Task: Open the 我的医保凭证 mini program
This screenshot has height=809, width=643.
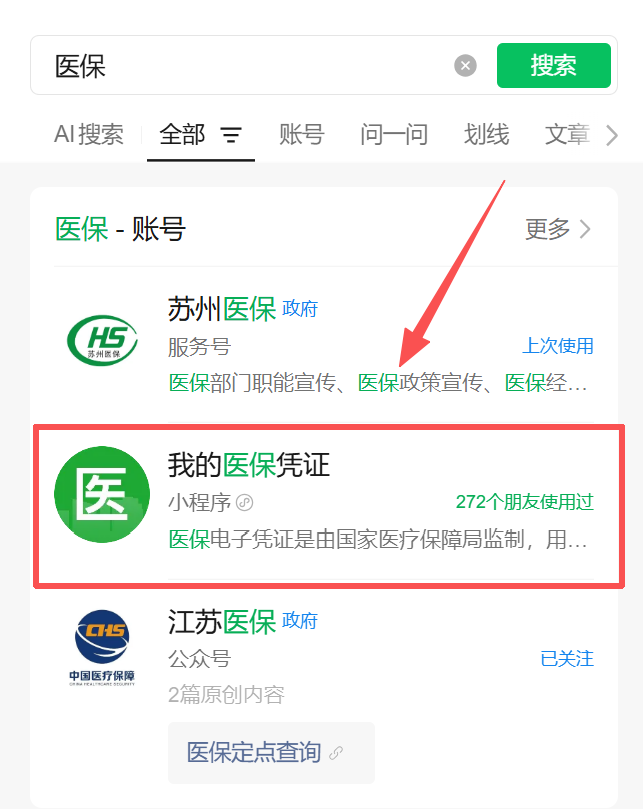Action: (x=328, y=507)
